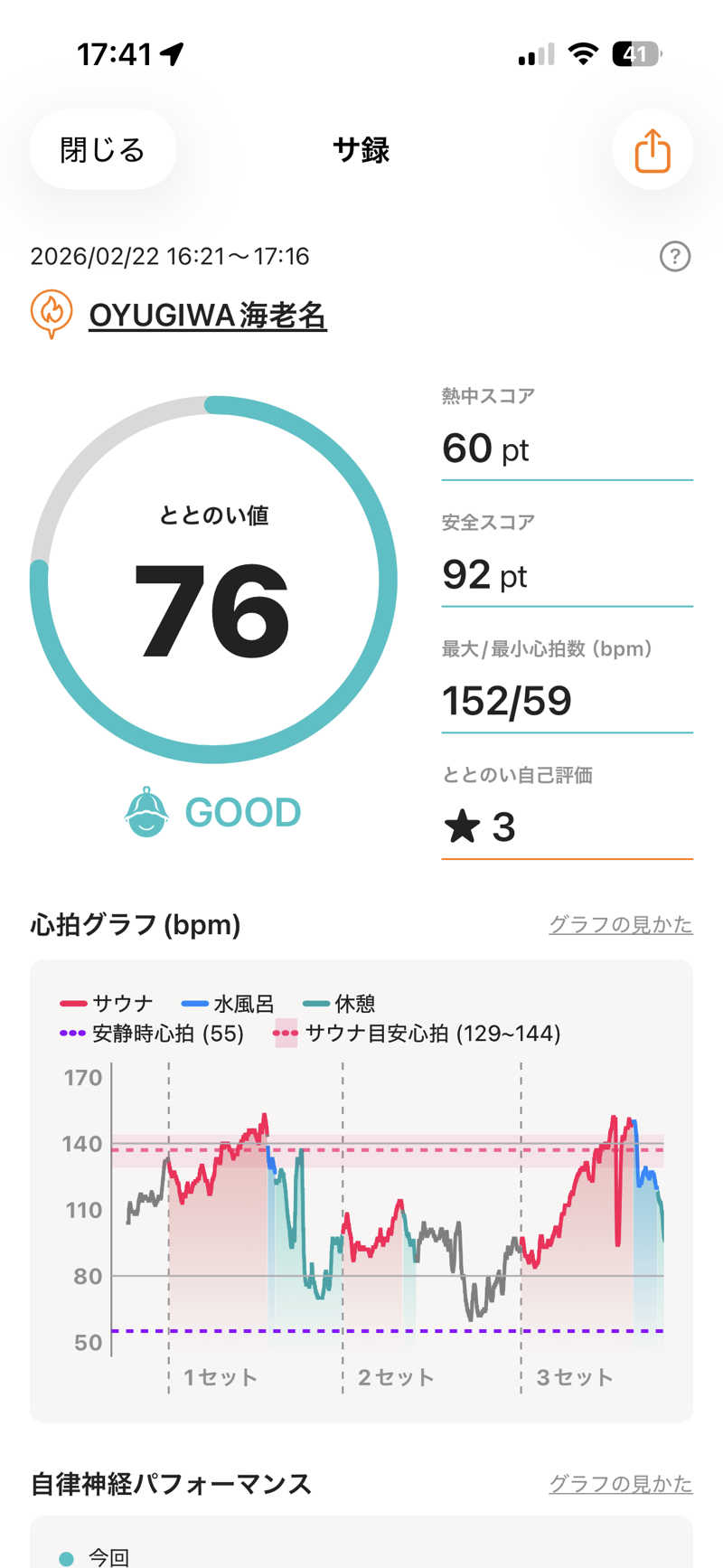Open グラフの見かた for 自律神経パフォーマンス
The height and width of the screenshot is (1568, 723).
tap(620, 1484)
